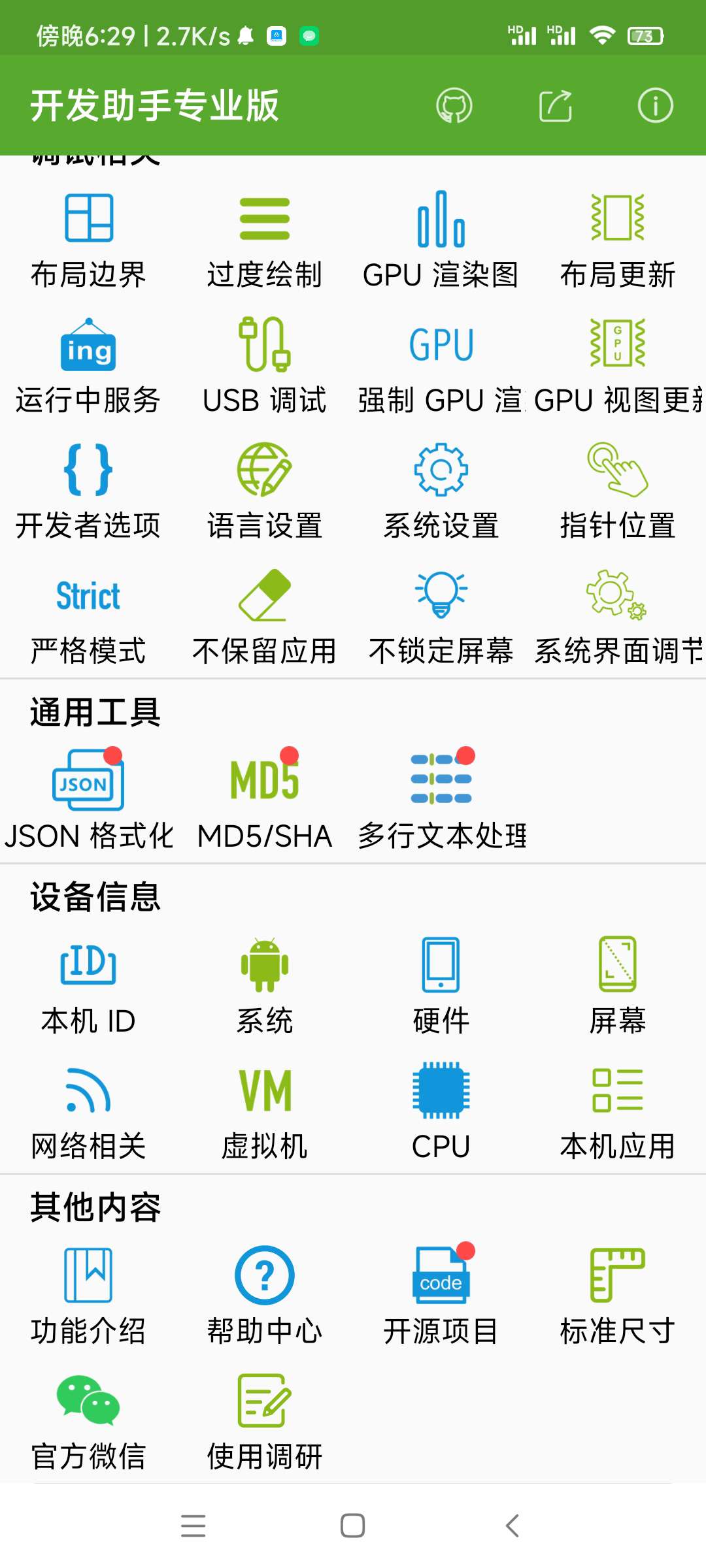The image size is (706, 1568).
Task: Enable 严格模式 strict mode
Action: (88, 617)
